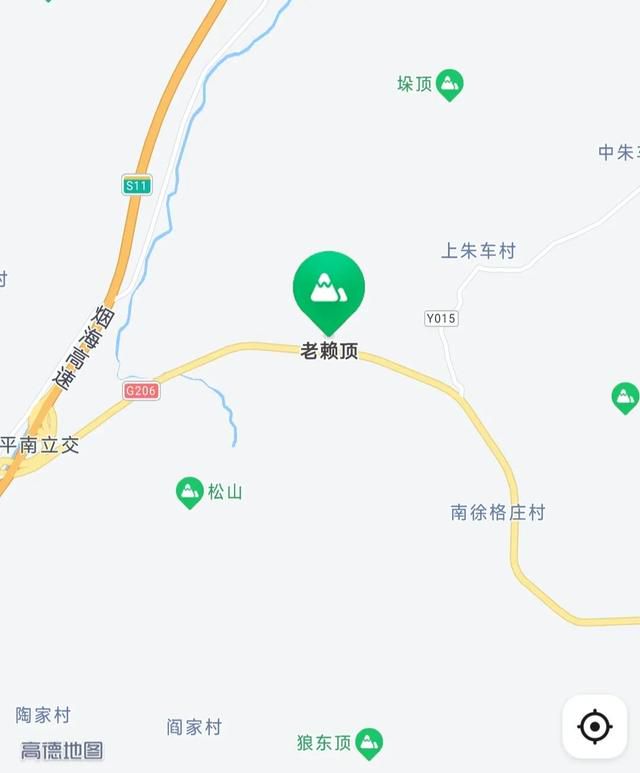This screenshot has height=773, width=640.
Task: Select the 狼东顶 mountain marker
Action: click(x=369, y=743)
